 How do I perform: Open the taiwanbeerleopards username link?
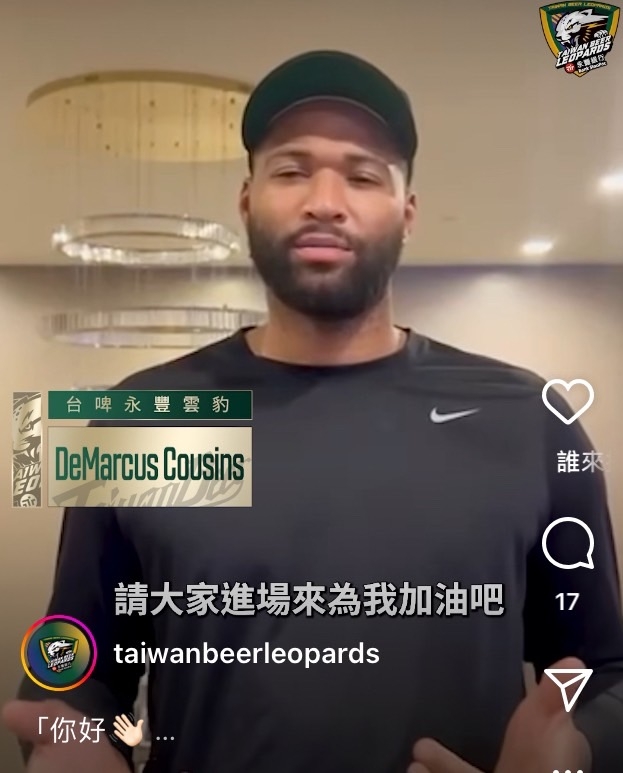[x=246, y=654]
